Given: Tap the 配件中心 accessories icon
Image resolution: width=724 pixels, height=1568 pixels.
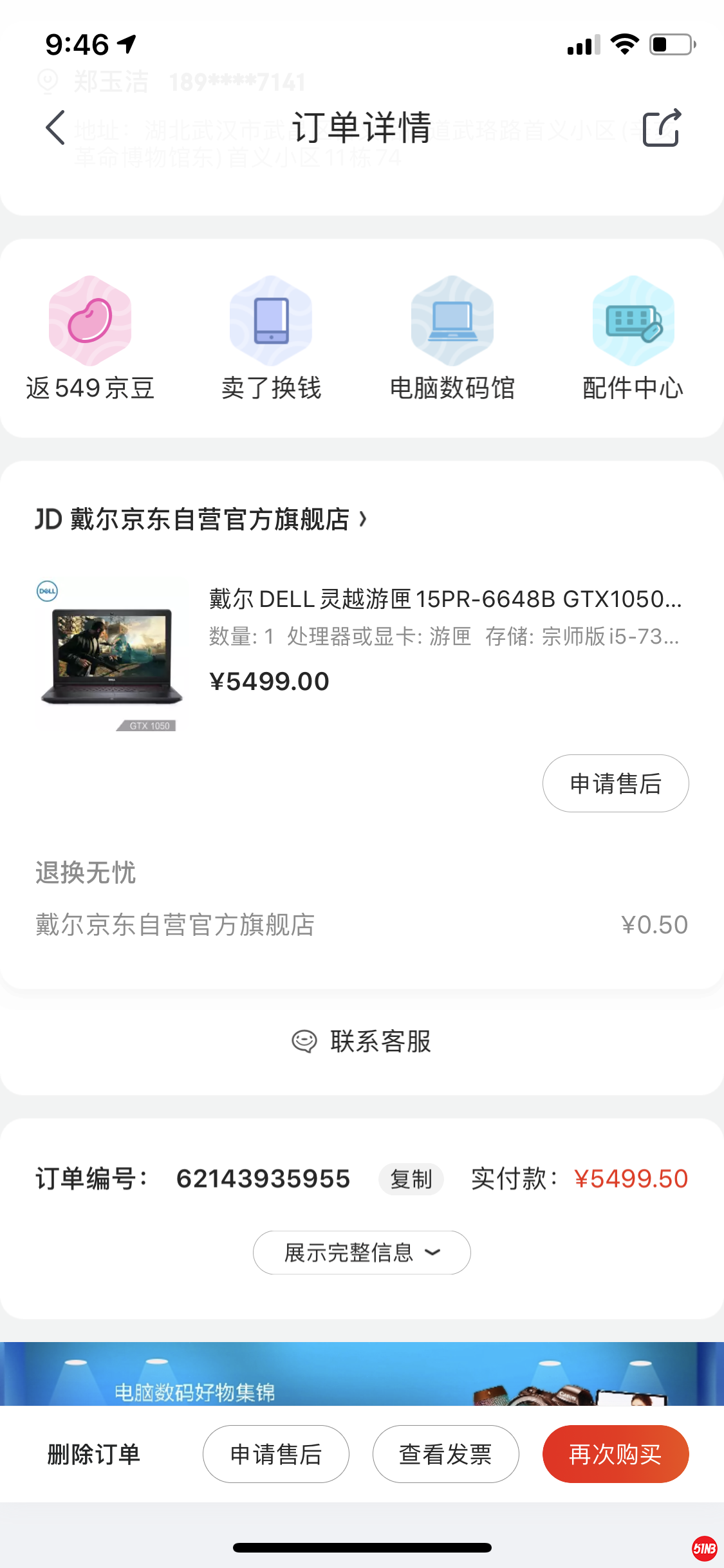Looking at the screenshot, I should click(x=633, y=320).
